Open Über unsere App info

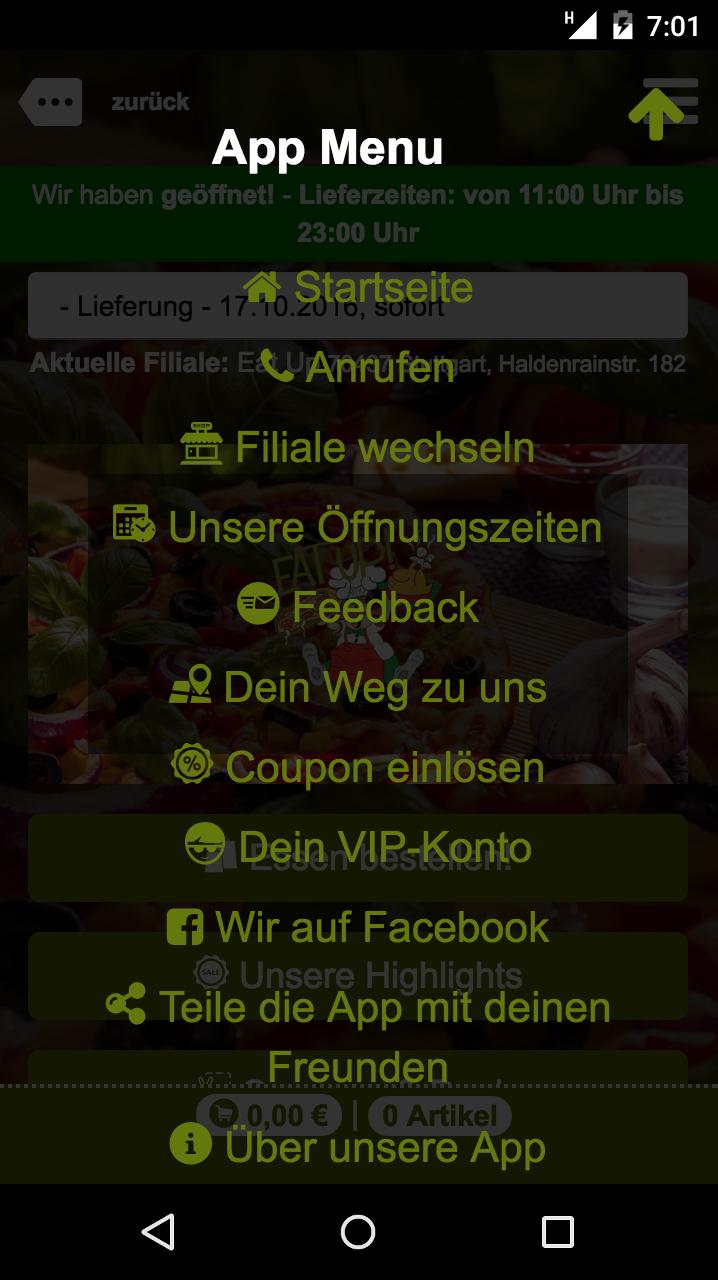point(358,1147)
